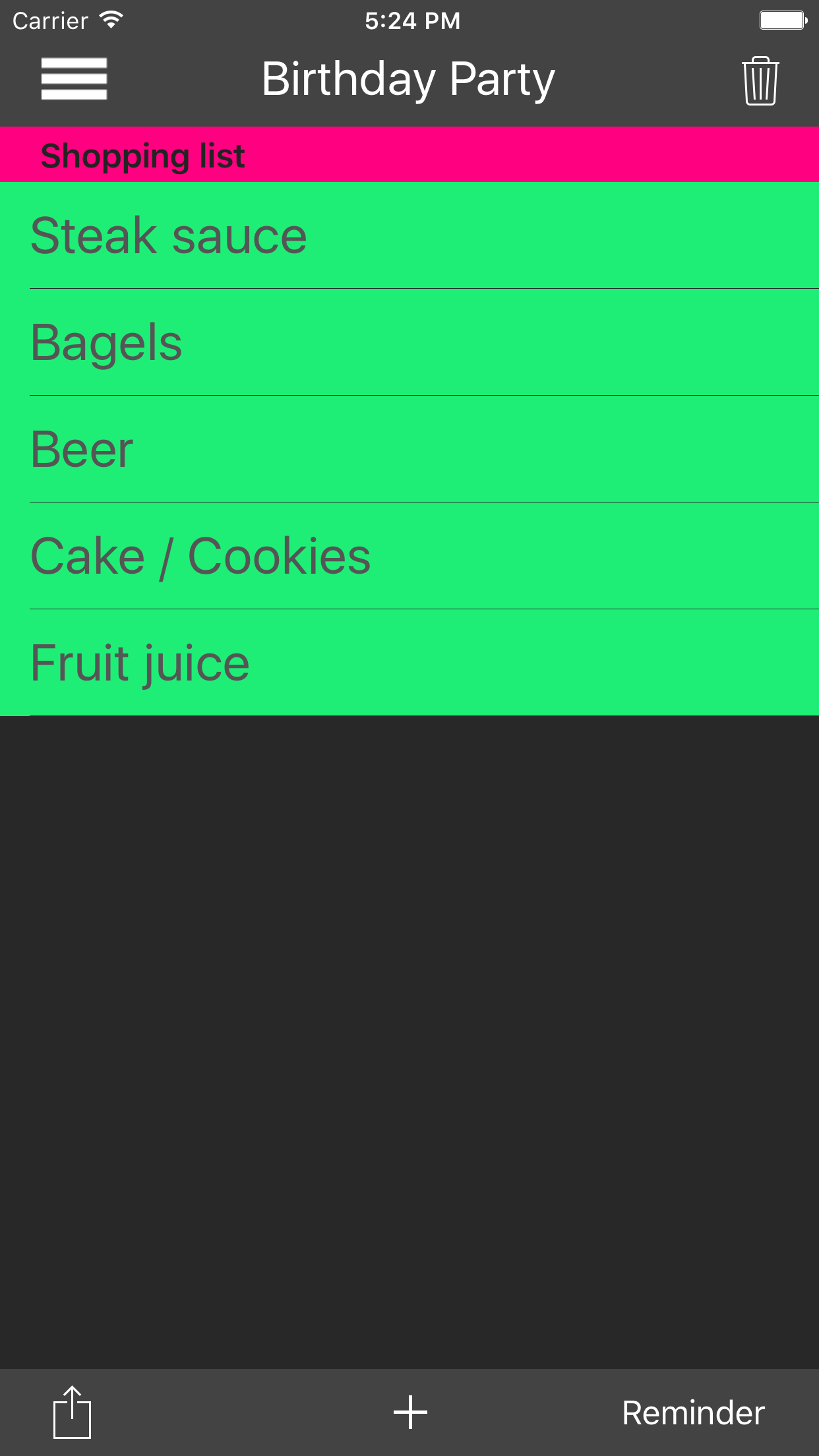Tap the trash can icon

[x=760, y=80]
